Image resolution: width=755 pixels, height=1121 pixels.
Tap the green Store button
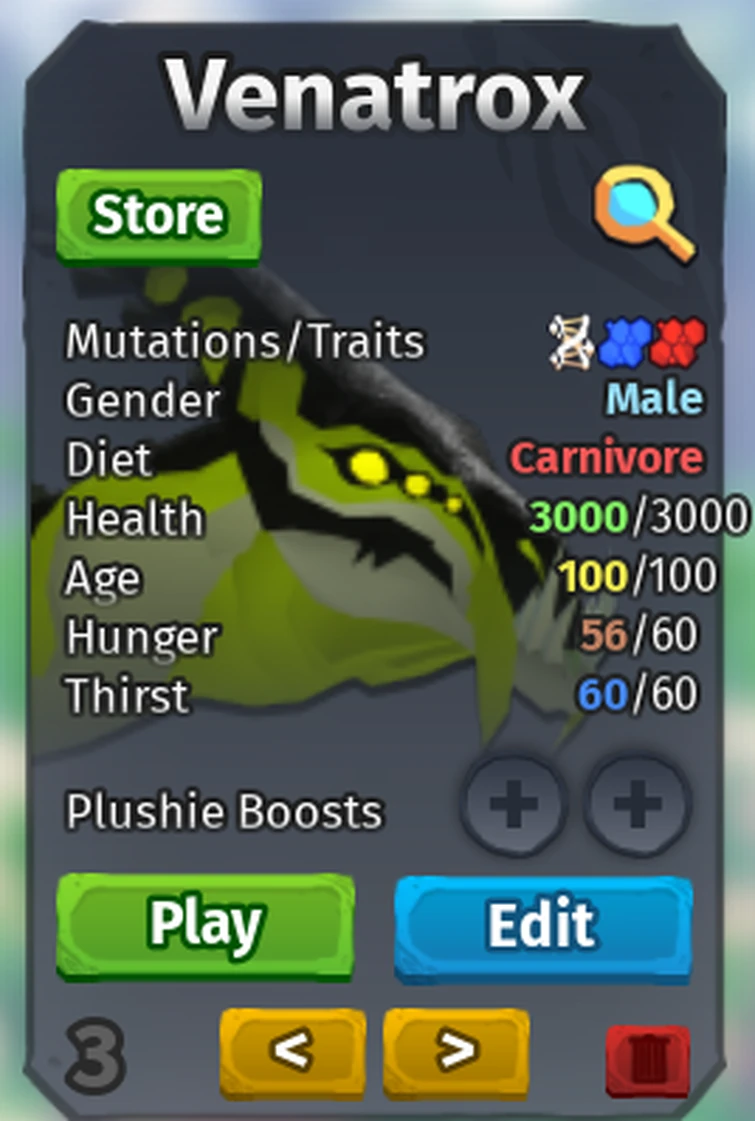tap(158, 215)
